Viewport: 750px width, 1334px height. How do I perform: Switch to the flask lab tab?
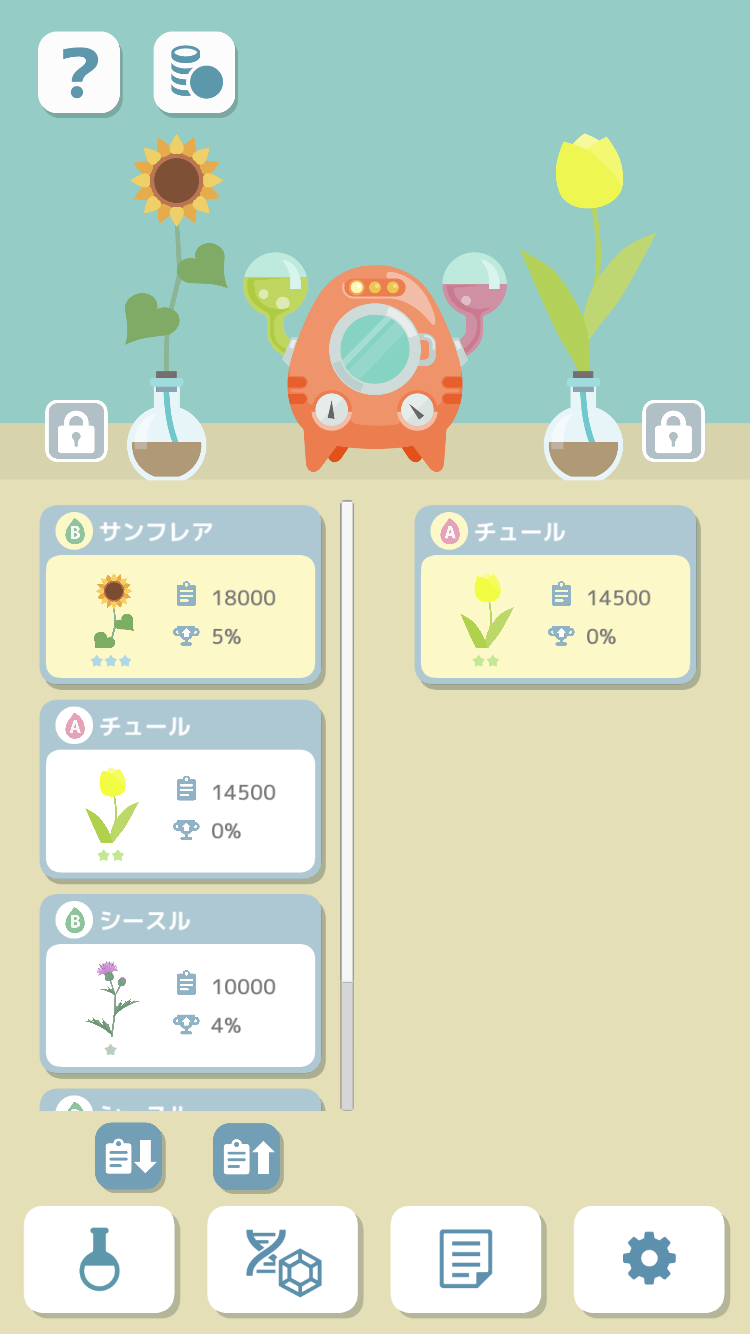99,1259
